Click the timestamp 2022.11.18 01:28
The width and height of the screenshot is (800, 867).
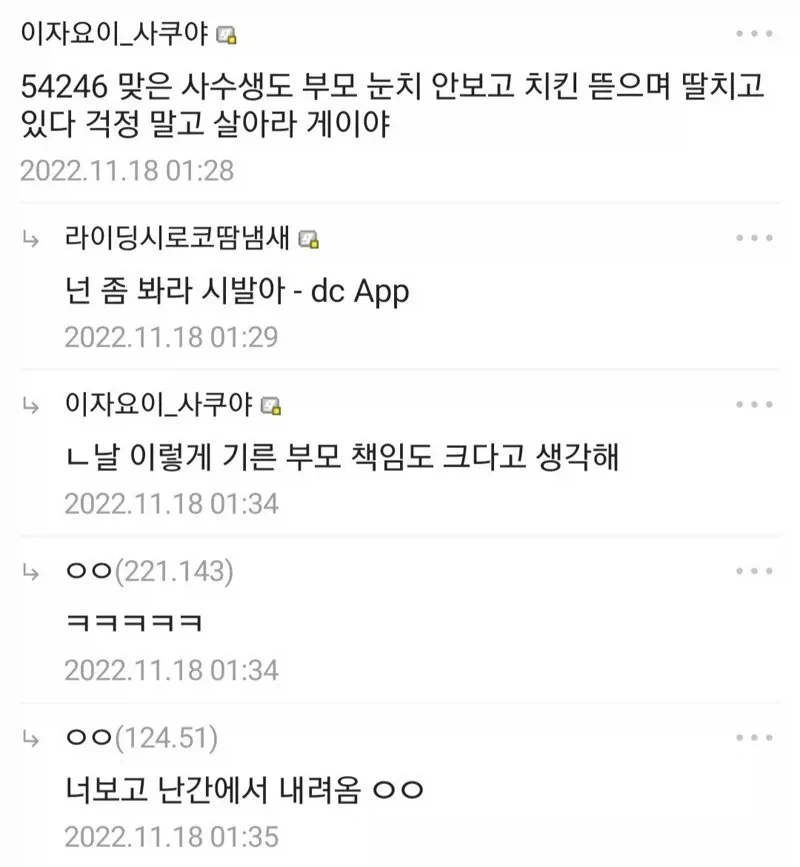[x=128, y=172]
